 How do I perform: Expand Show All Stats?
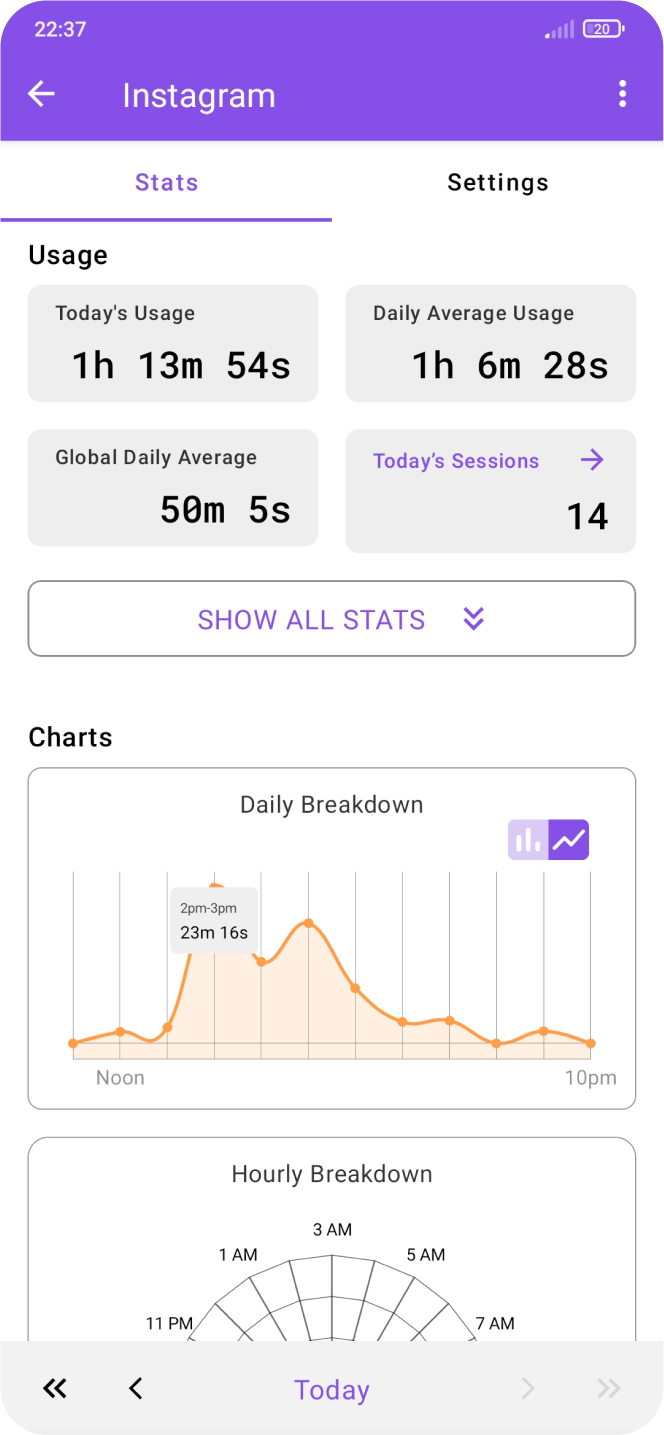pos(332,619)
